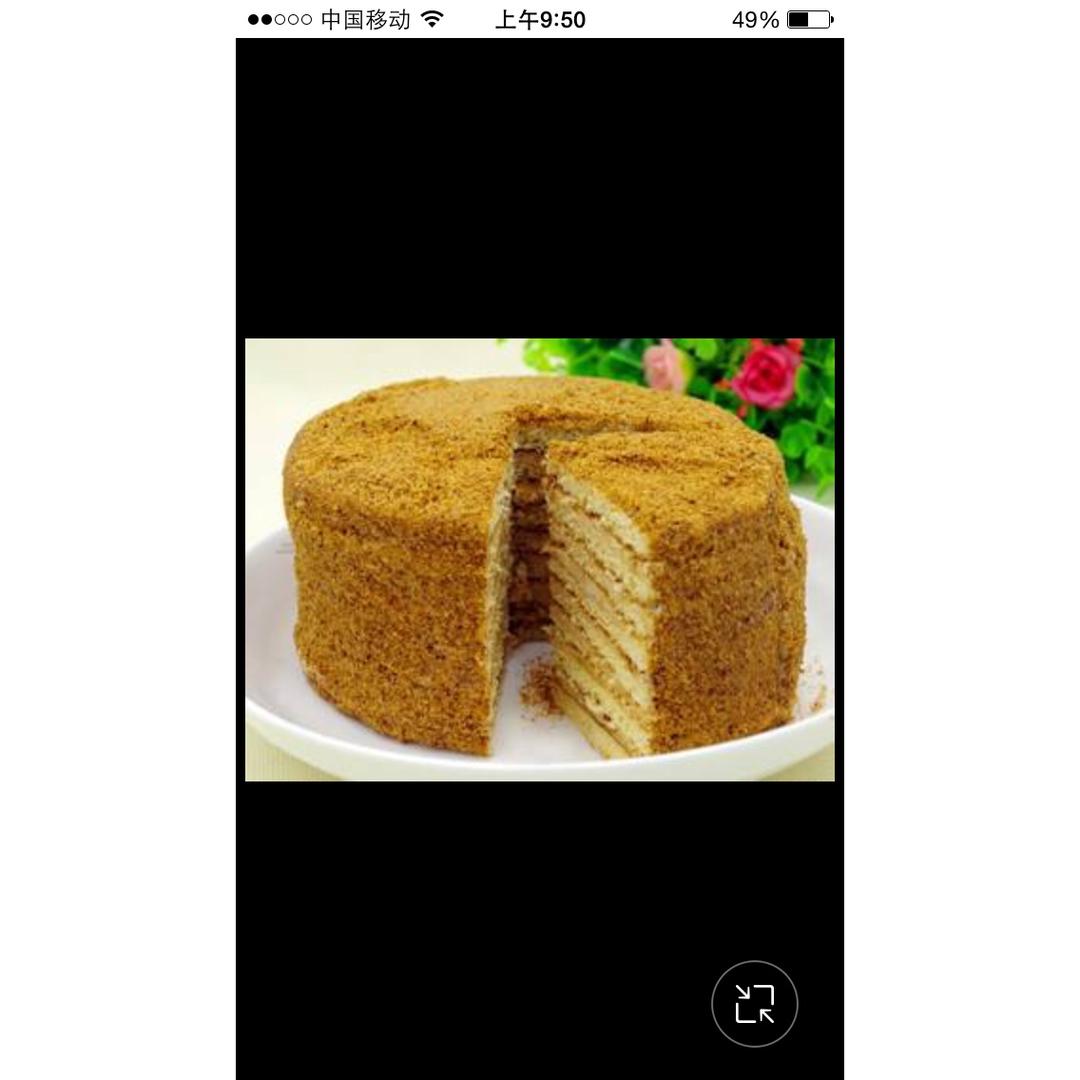Tap the honey cake photo
This screenshot has height=1080, width=1080.
click(539, 559)
